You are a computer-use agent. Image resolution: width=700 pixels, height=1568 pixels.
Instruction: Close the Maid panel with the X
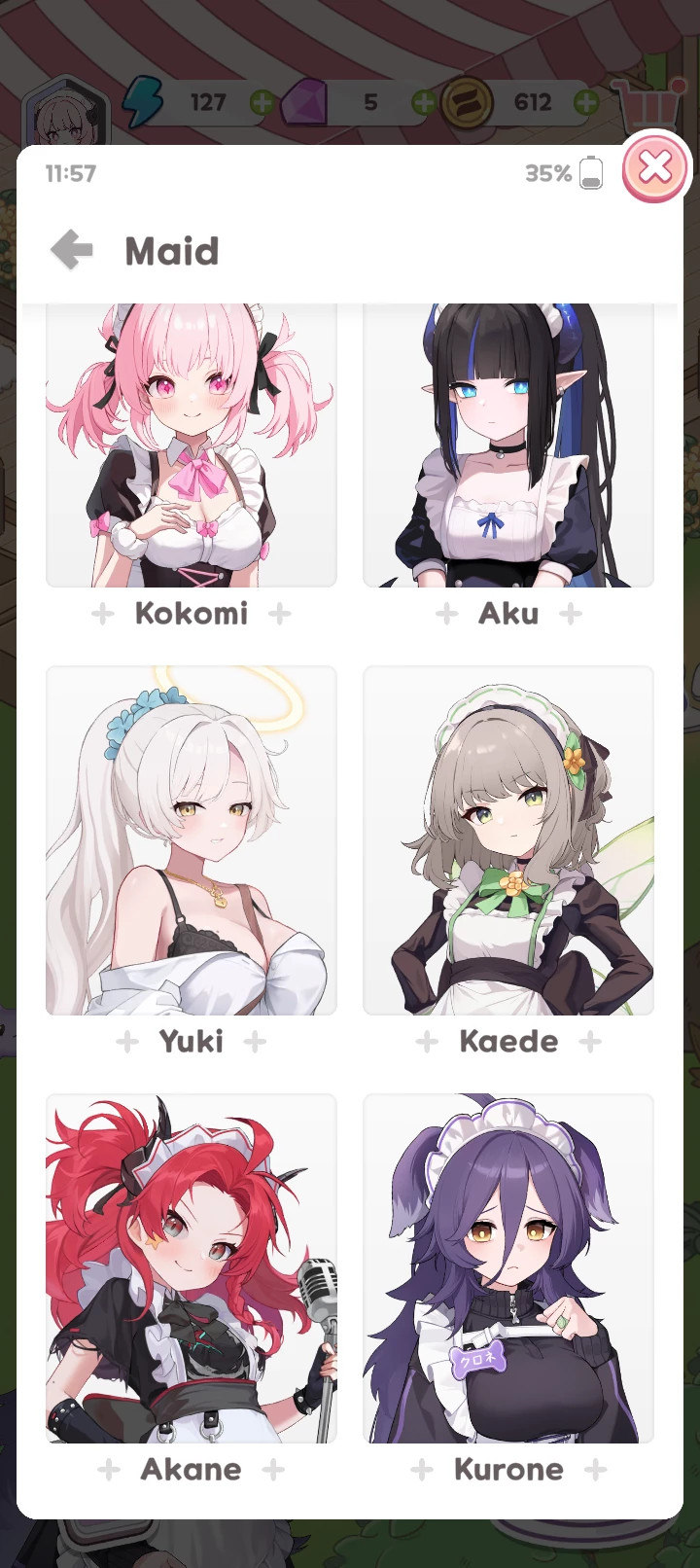(x=654, y=167)
